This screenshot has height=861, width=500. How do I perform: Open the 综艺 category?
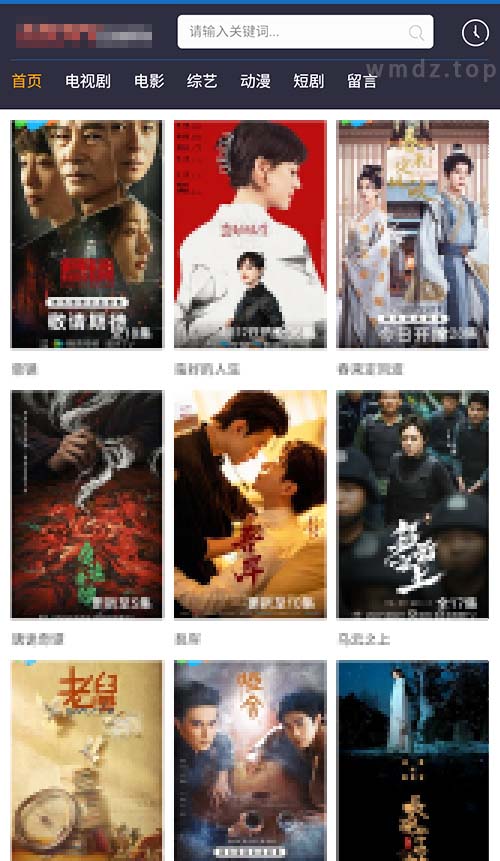tap(202, 81)
